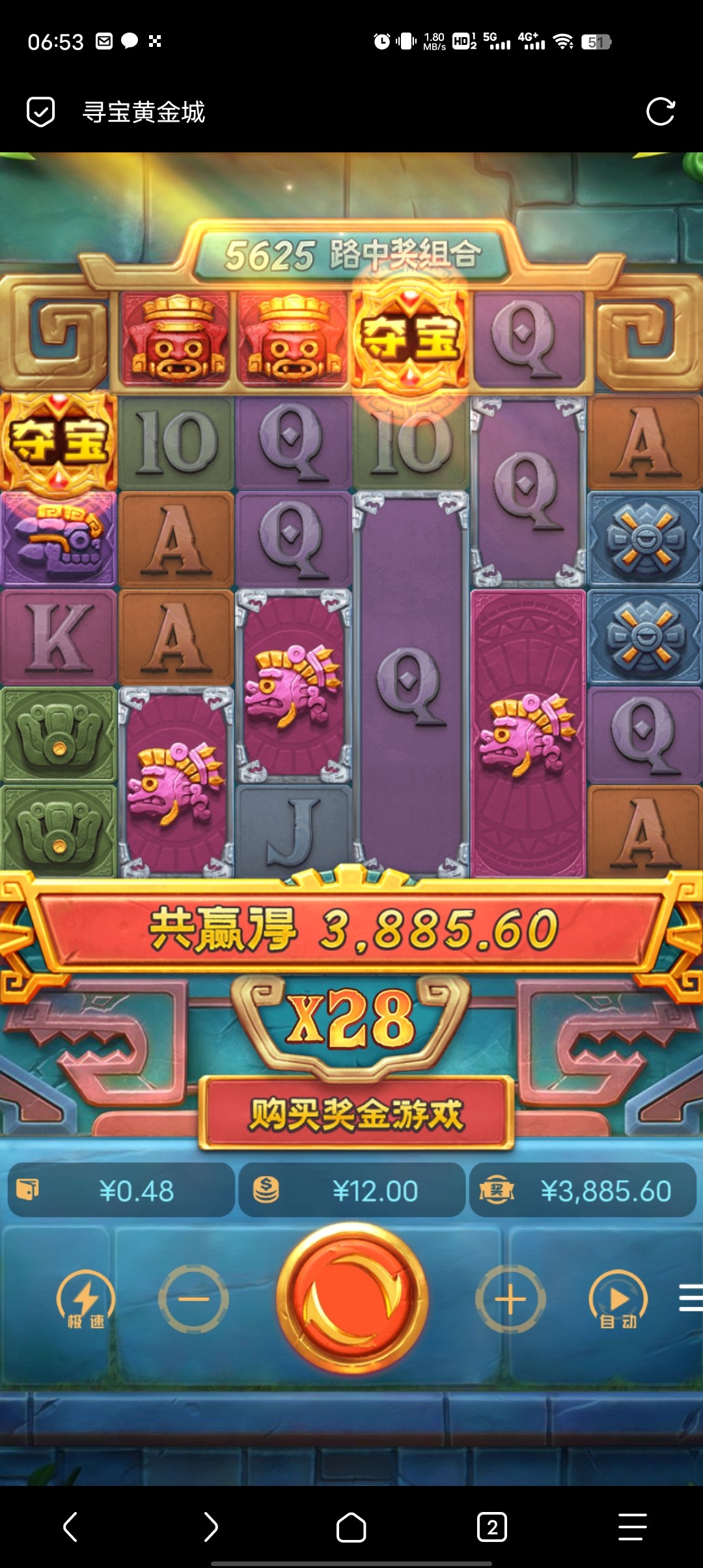
Task: Open the browser home page
Action: coord(351,1526)
